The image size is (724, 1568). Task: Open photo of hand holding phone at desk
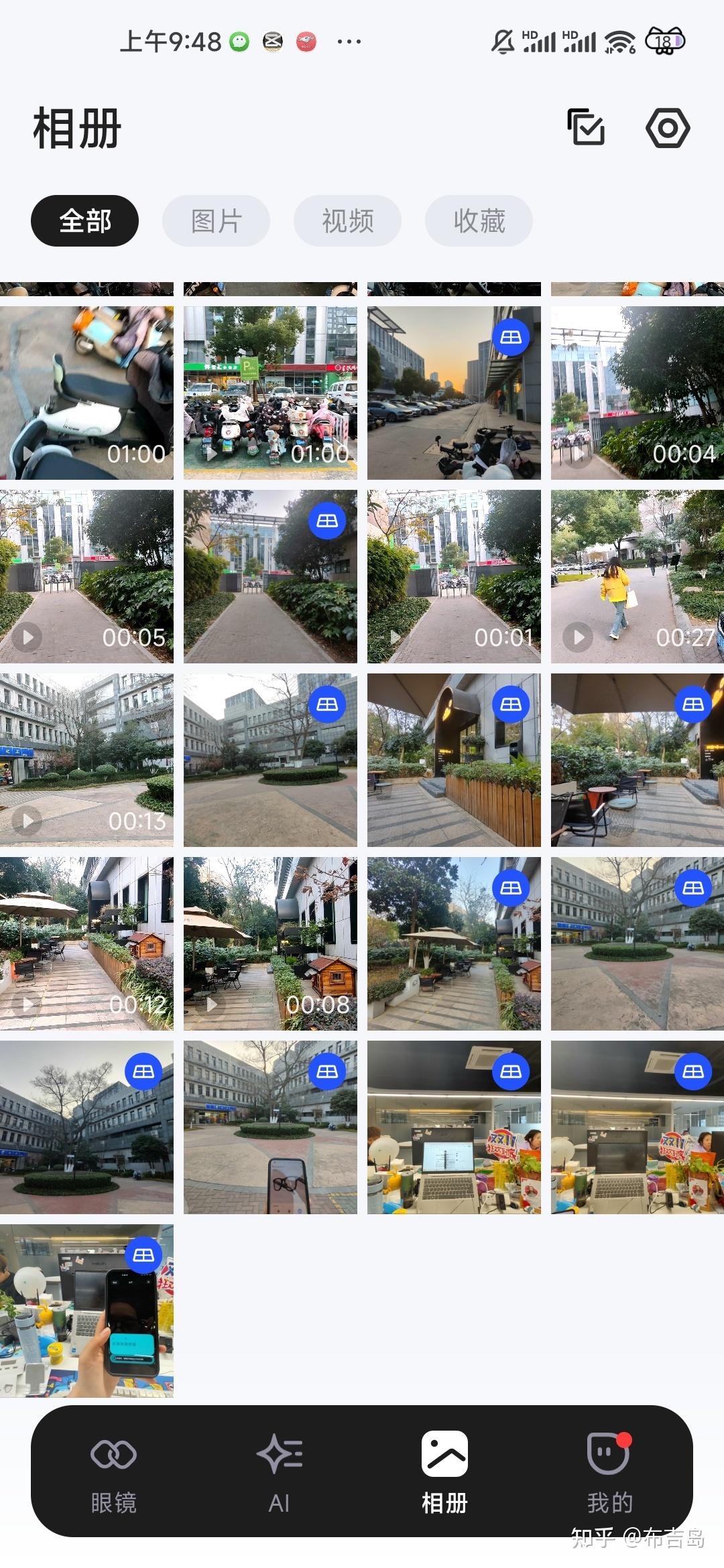86,1311
